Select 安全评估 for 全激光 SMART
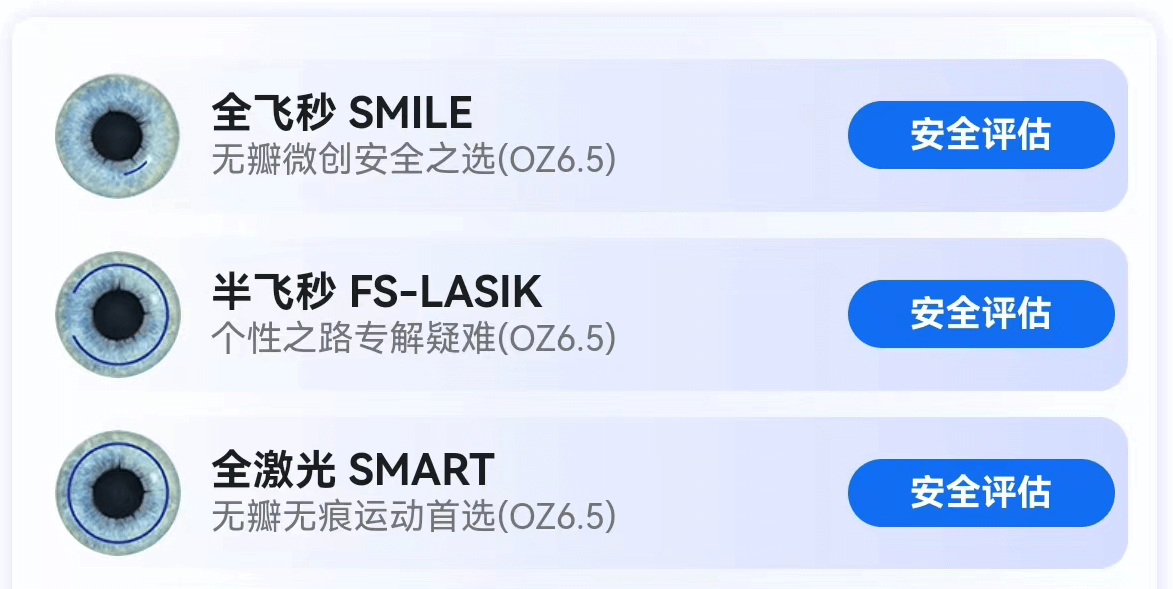Viewport: 1173px width, 589px height. pos(980,493)
